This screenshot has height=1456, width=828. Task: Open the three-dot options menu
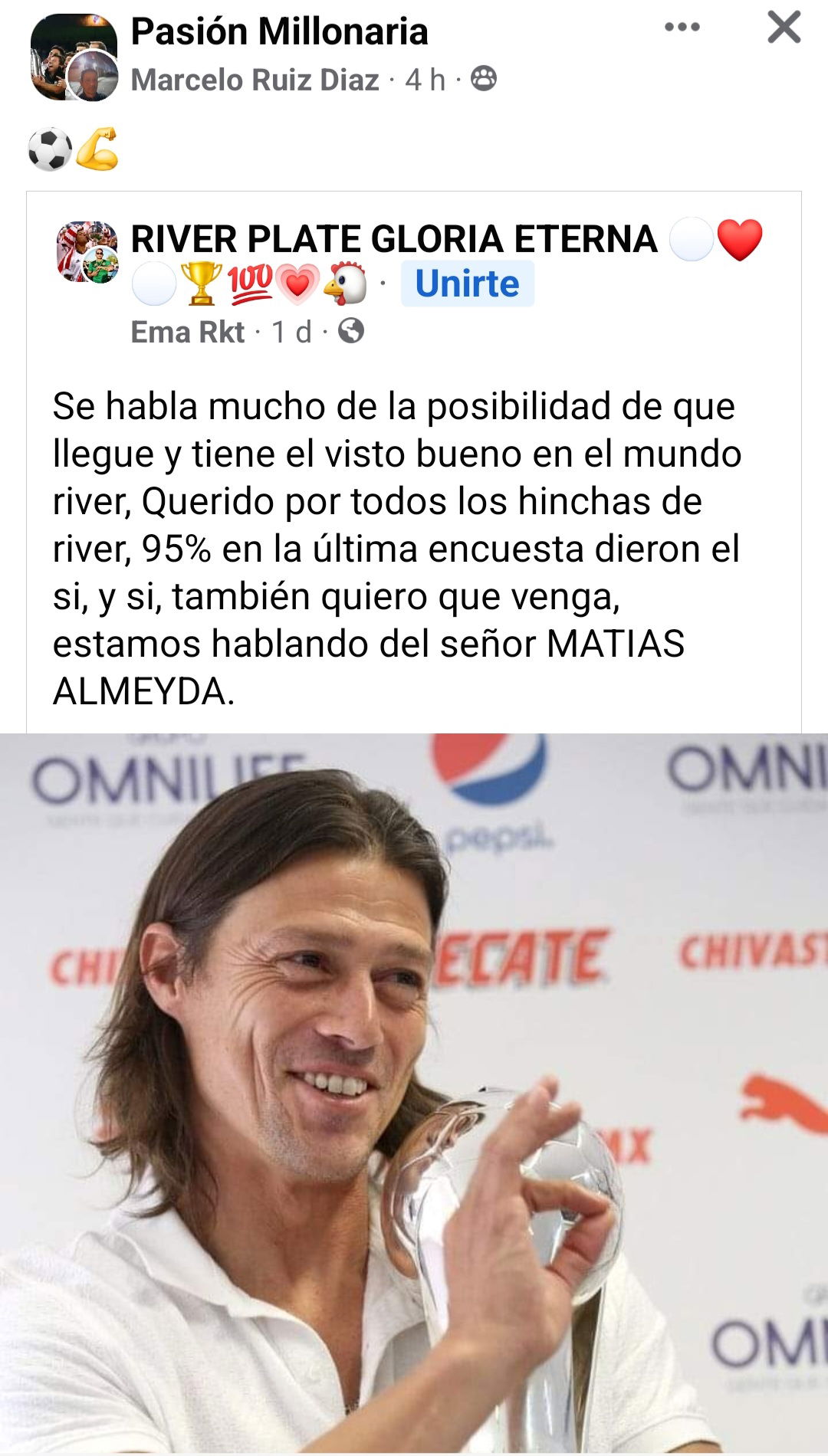[682, 28]
